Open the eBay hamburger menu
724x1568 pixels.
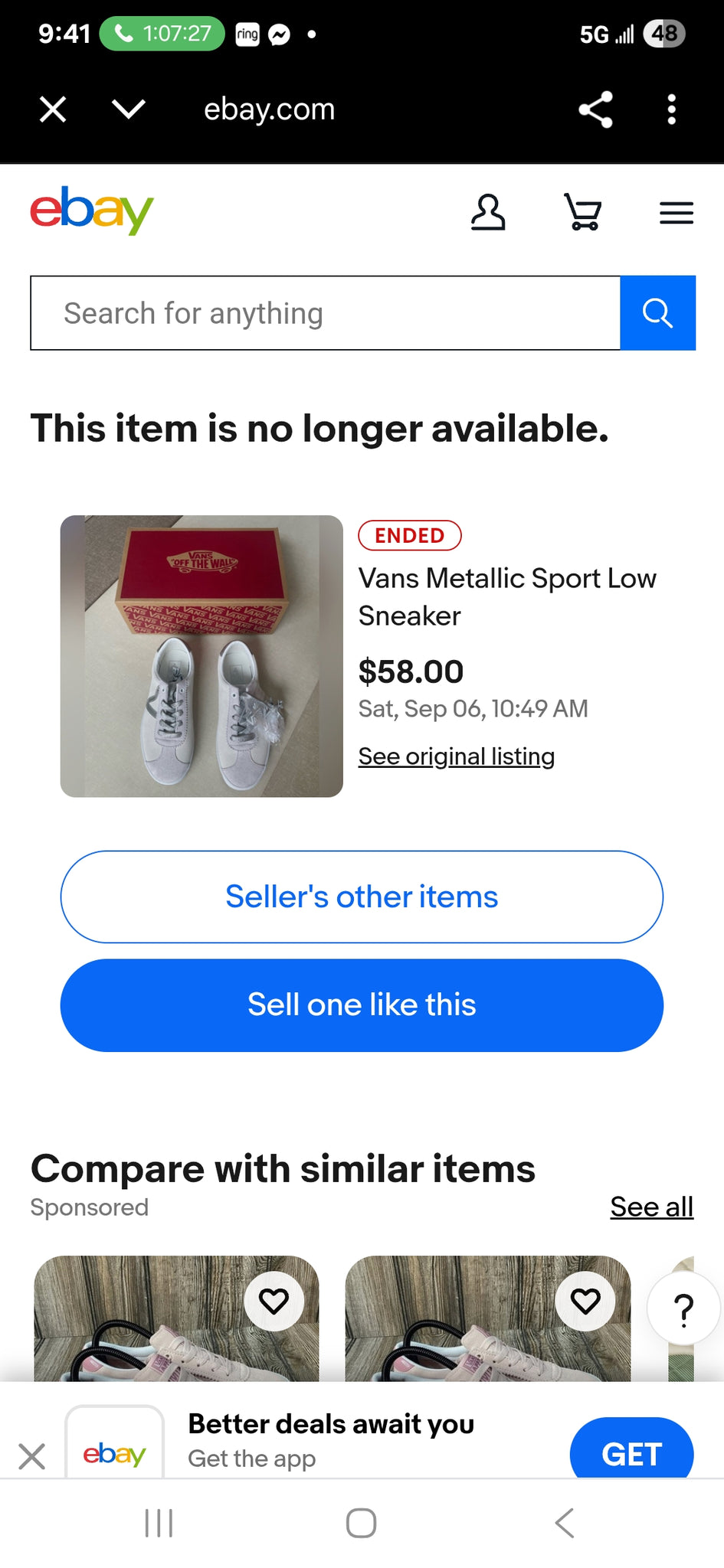676,213
